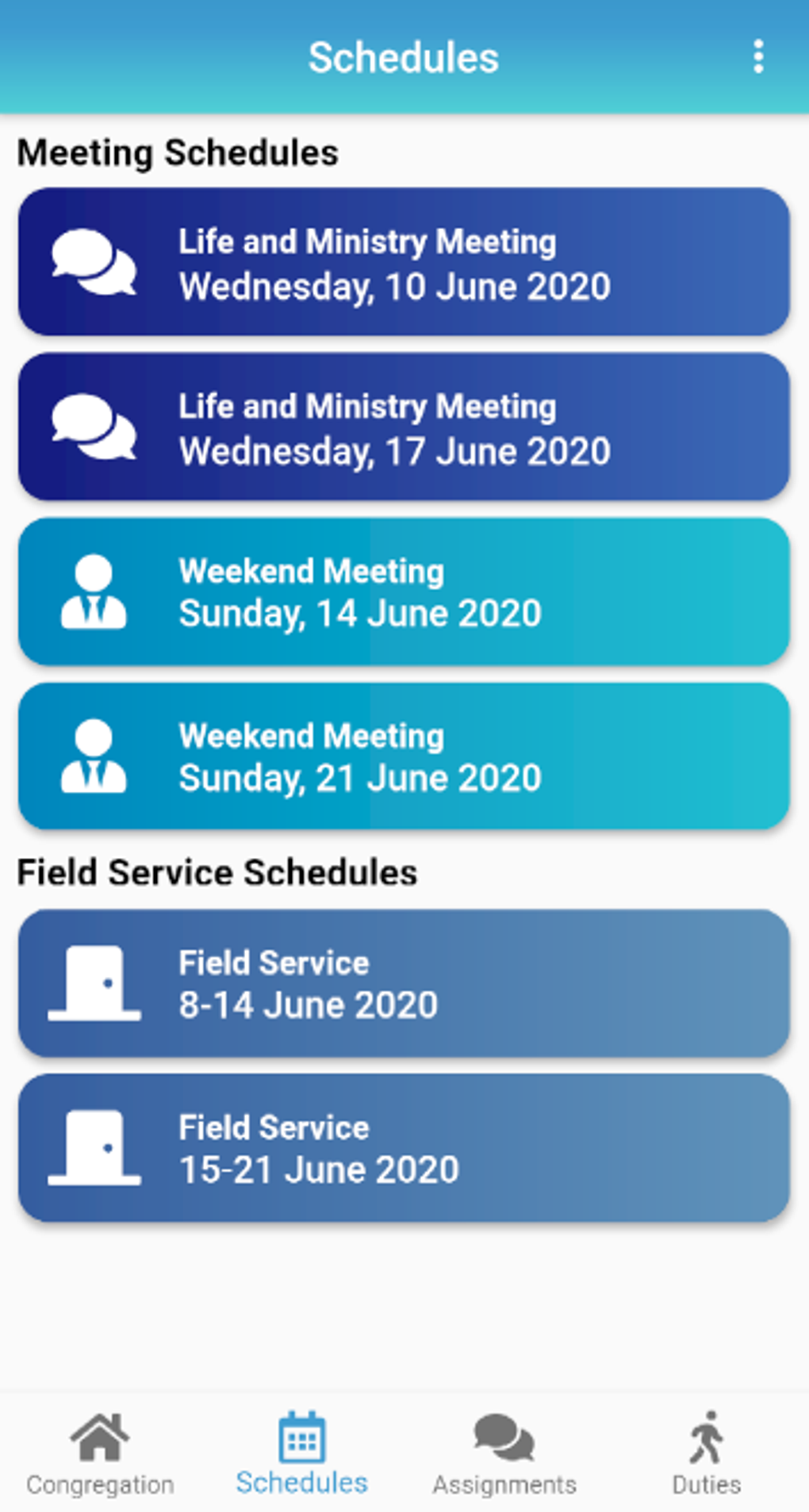The height and width of the screenshot is (1512, 809).
Task: Tap the door icon on the 8-14 June Field Service card
Action: coord(93,983)
